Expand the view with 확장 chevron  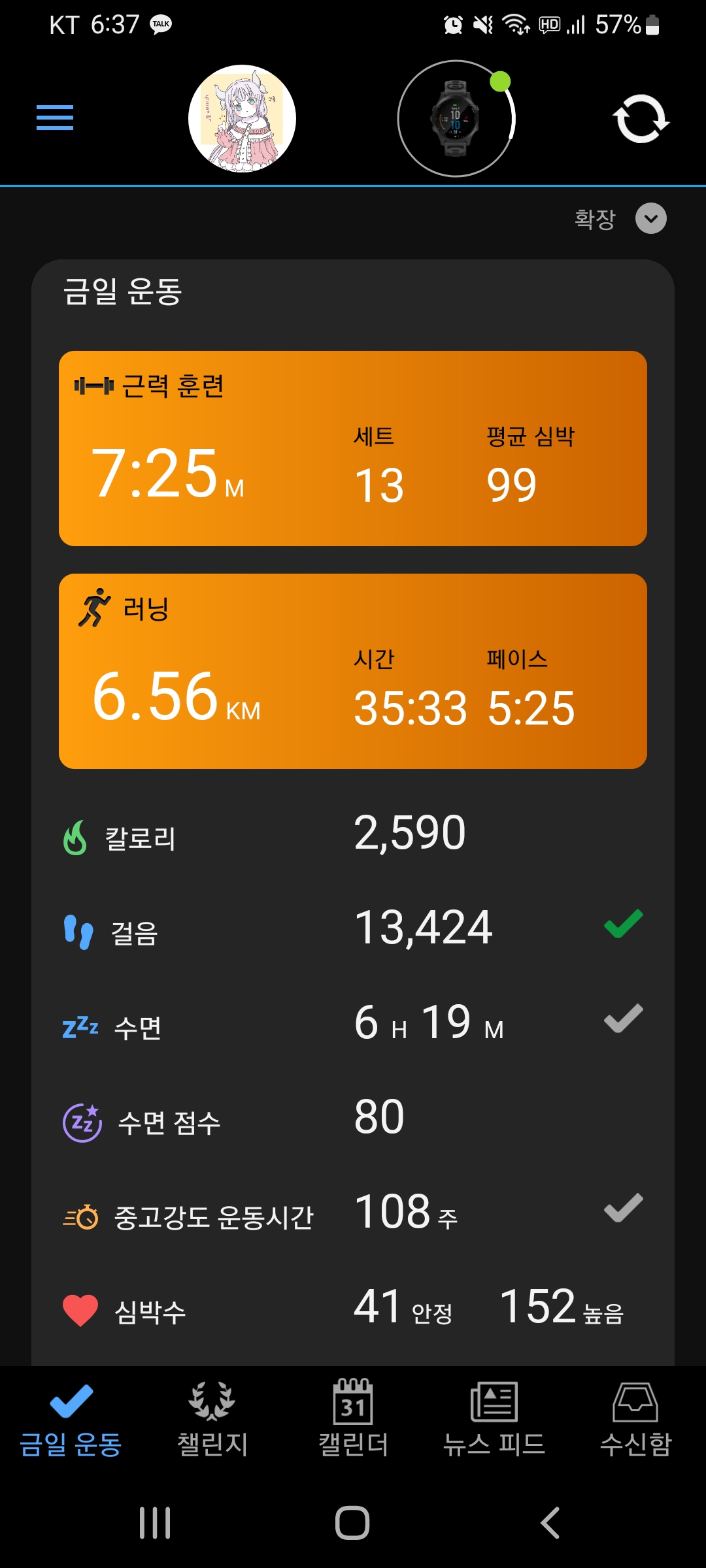[650, 219]
